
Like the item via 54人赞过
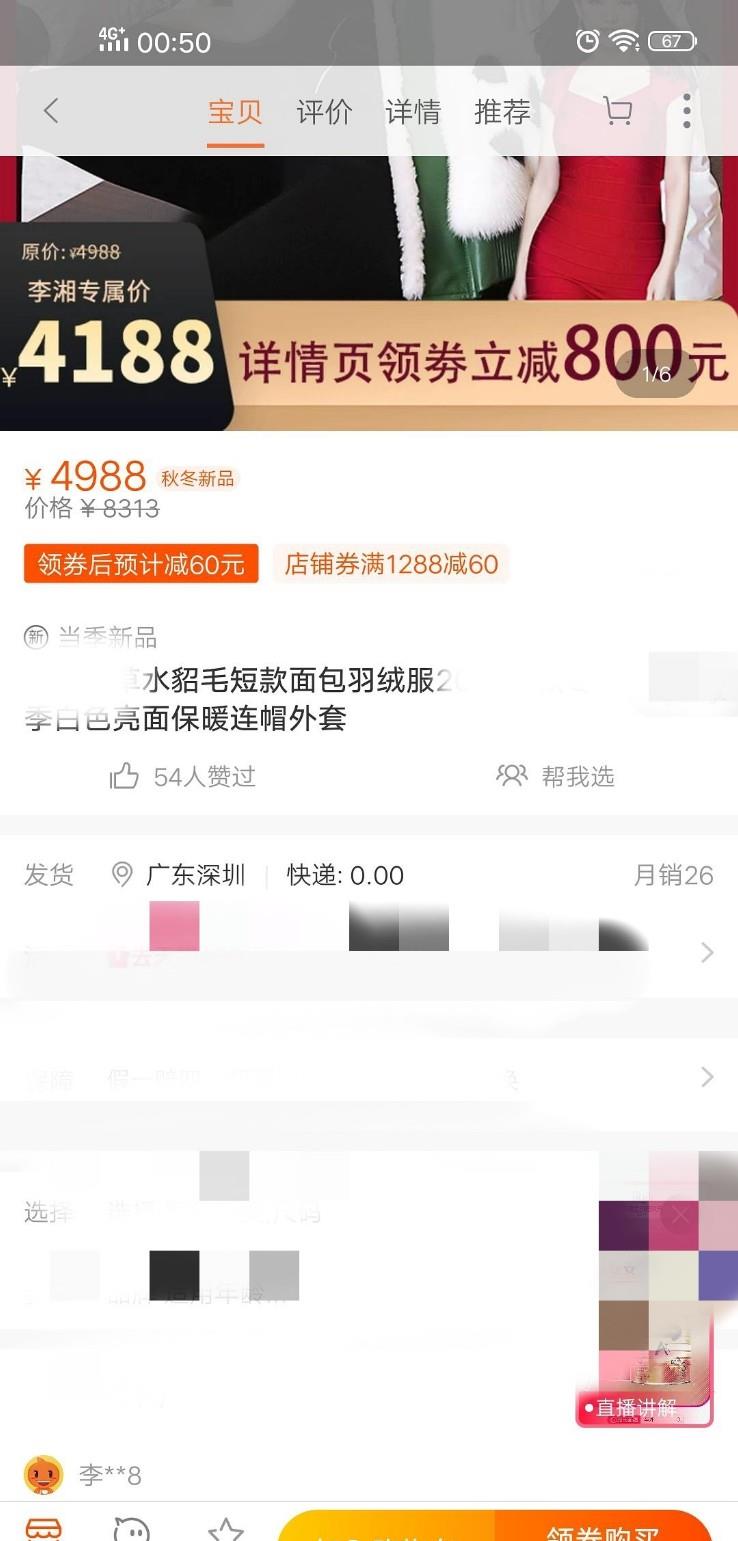[183, 777]
